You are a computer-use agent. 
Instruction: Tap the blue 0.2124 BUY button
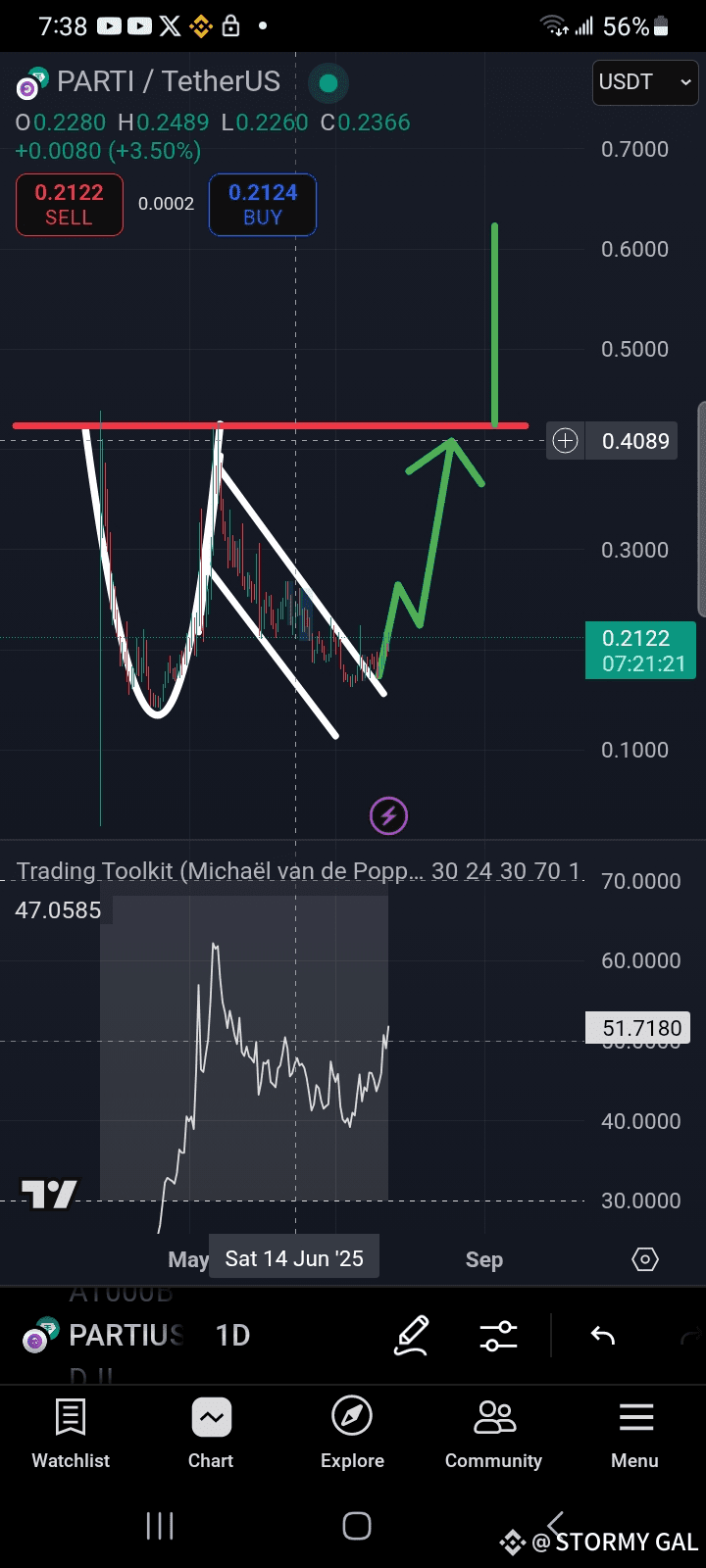(263, 205)
